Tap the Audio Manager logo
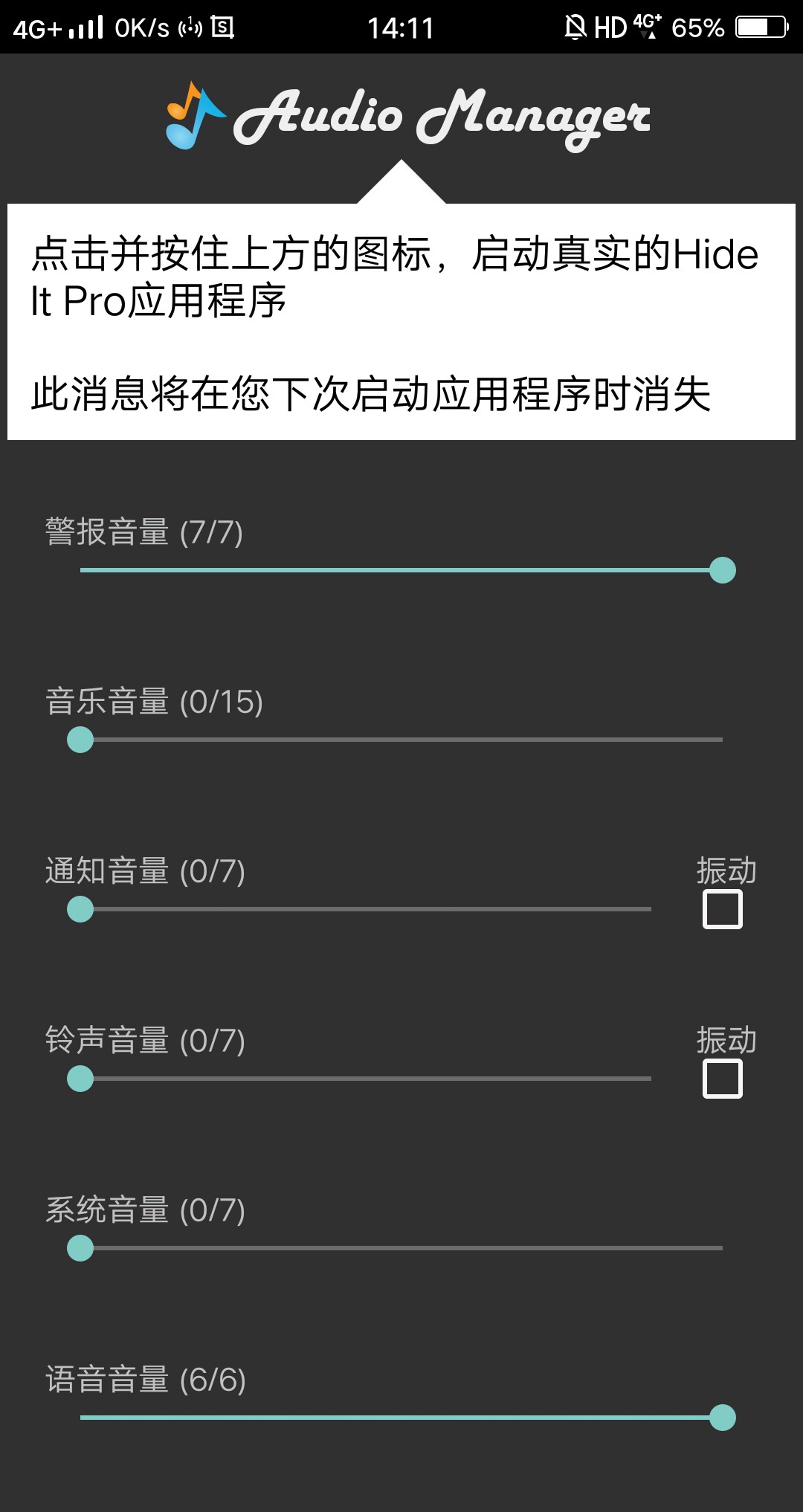The height and width of the screenshot is (1512, 803). pos(407,117)
